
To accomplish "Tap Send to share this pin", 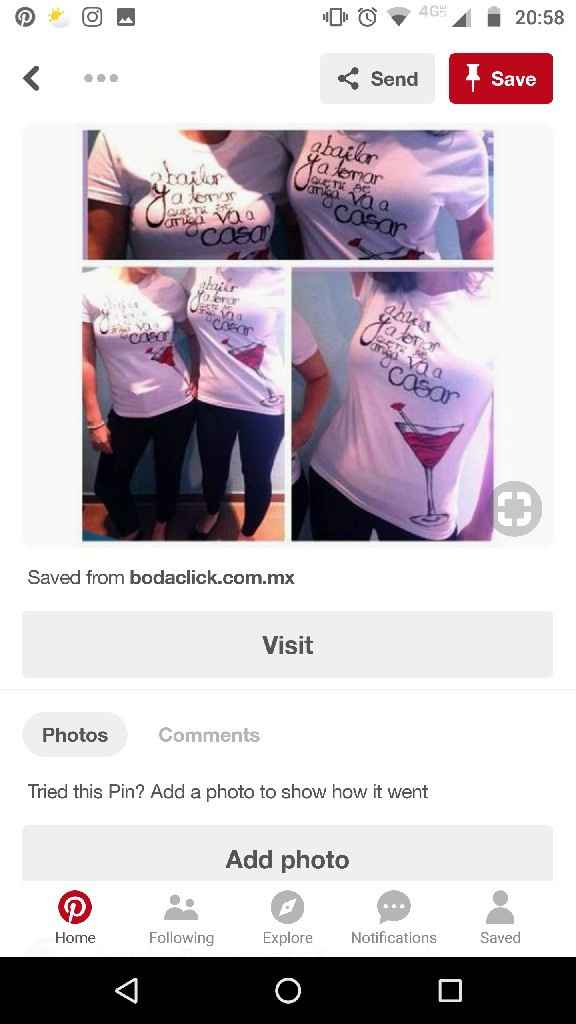I will [377, 78].
